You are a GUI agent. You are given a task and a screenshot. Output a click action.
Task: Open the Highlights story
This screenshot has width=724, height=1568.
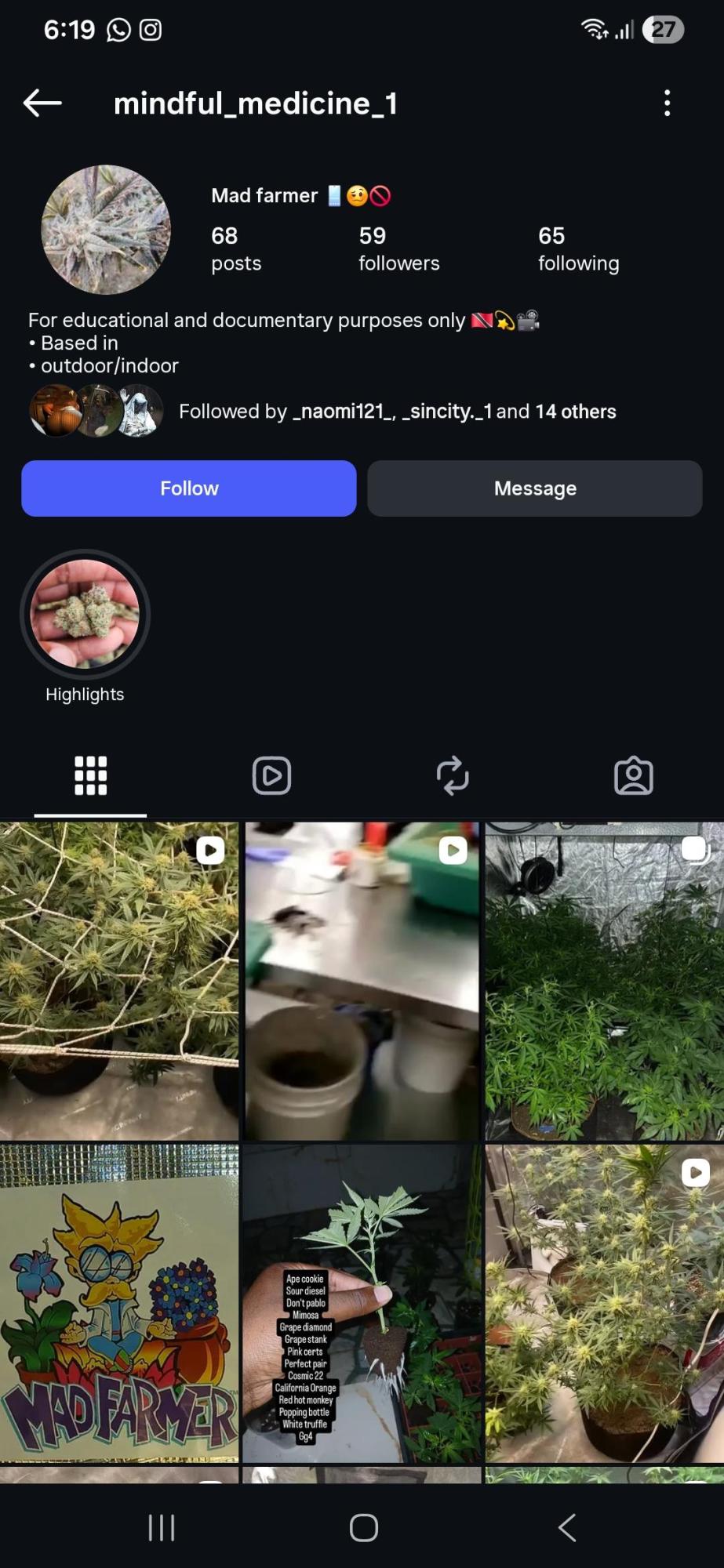click(85, 614)
